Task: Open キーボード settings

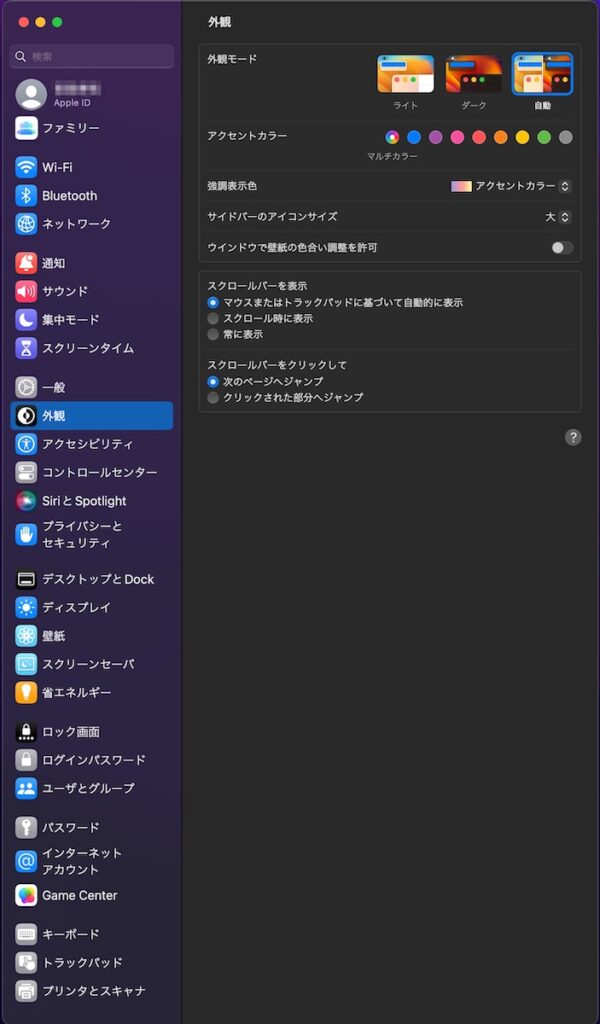Action: pyautogui.click(x=70, y=934)
